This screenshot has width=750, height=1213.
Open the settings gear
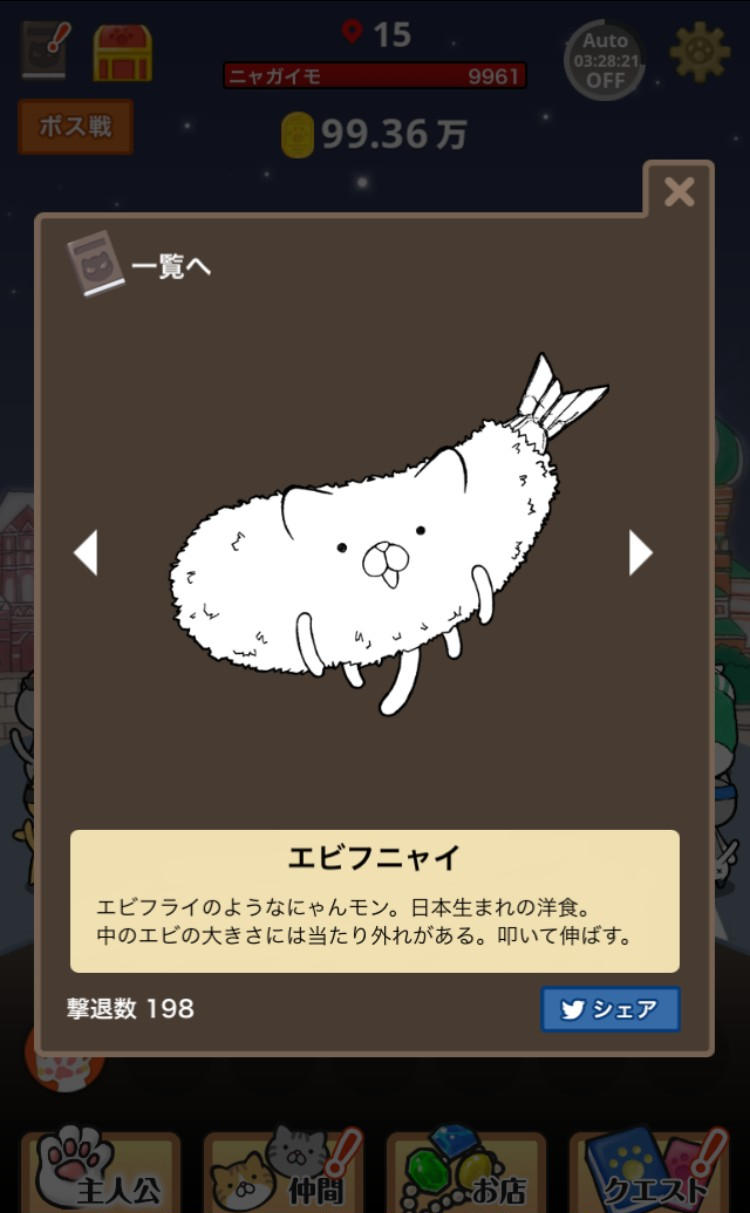coord(699,52)
